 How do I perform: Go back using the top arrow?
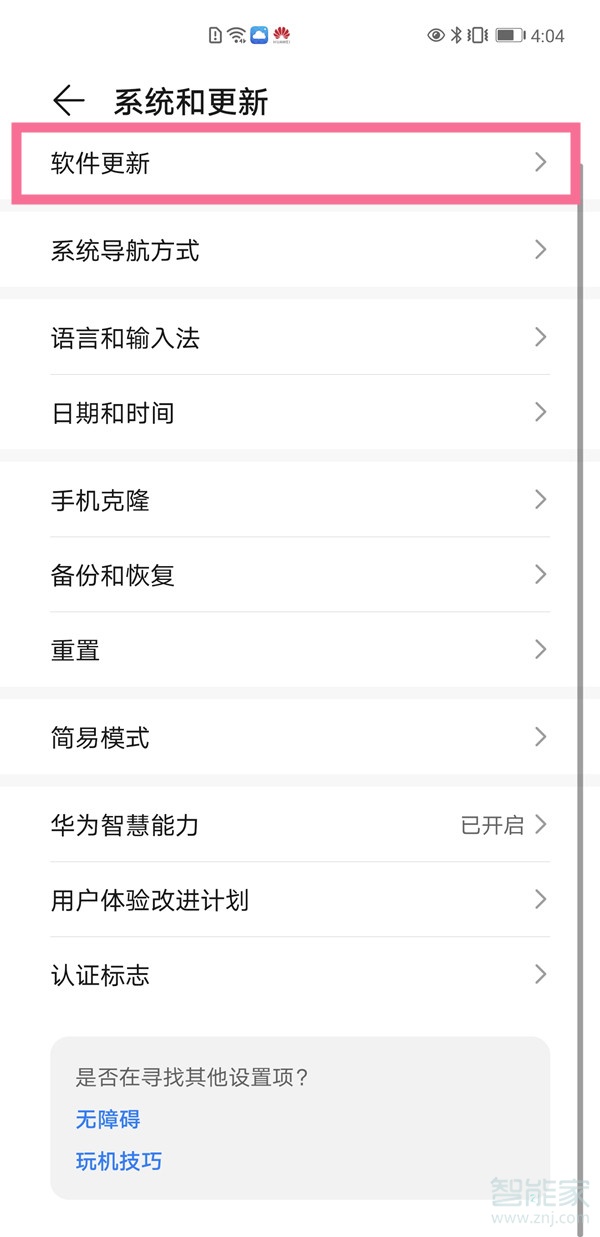68,101
